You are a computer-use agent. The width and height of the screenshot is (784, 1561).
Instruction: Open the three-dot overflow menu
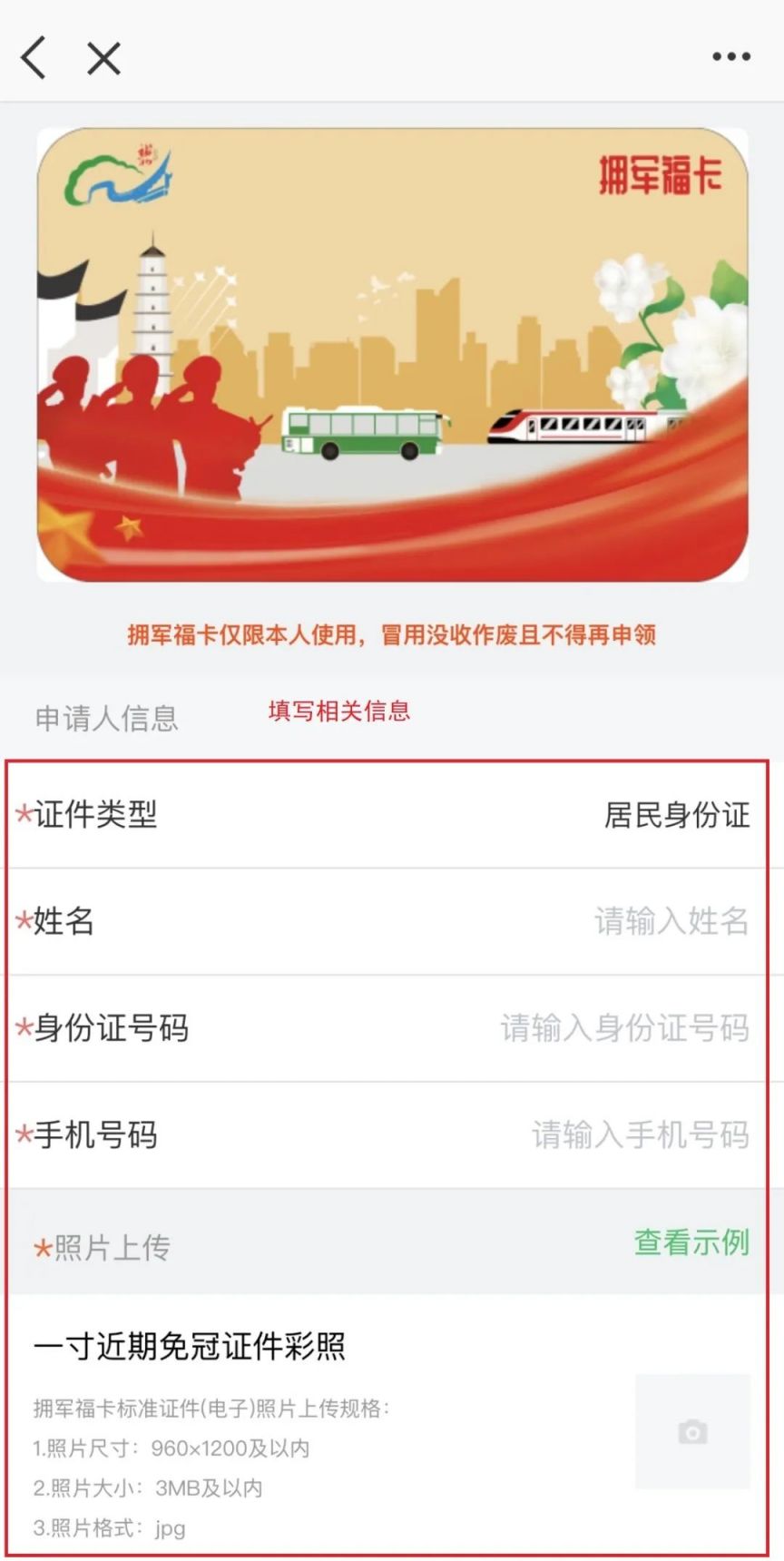click(x=730, y=57)
